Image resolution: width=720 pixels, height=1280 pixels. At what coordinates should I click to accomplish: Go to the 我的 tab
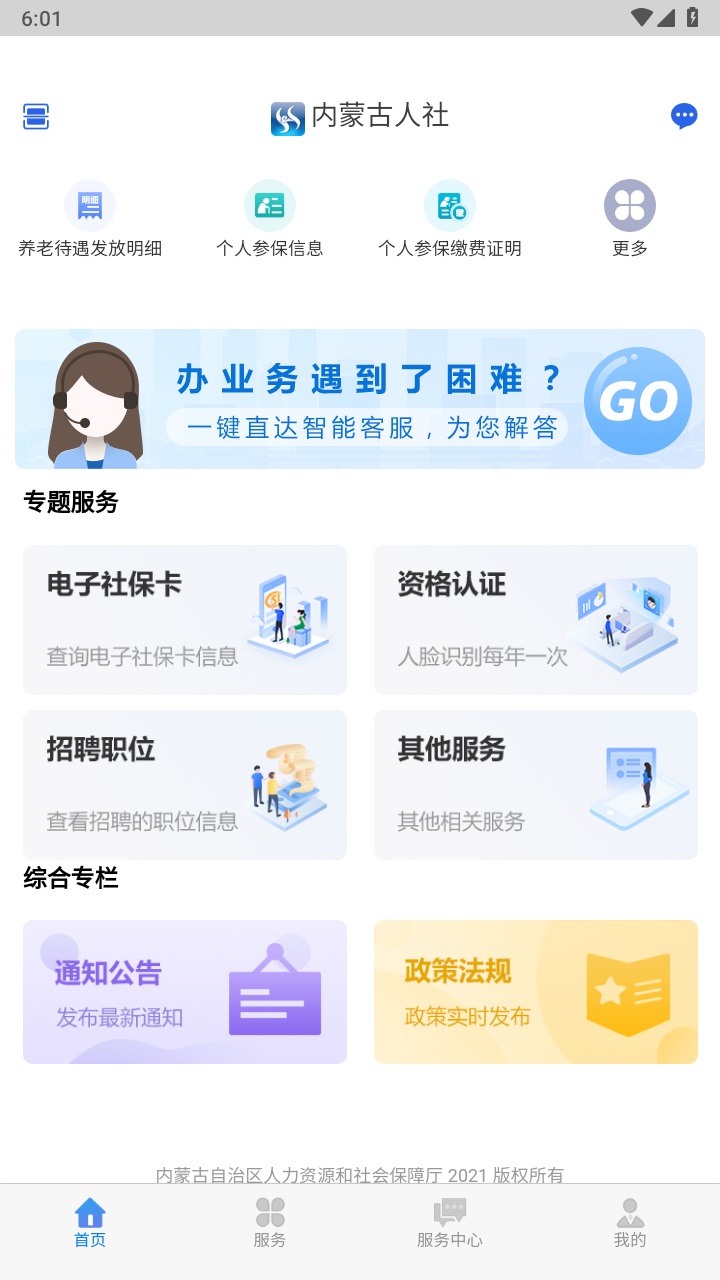(630, 1223)
